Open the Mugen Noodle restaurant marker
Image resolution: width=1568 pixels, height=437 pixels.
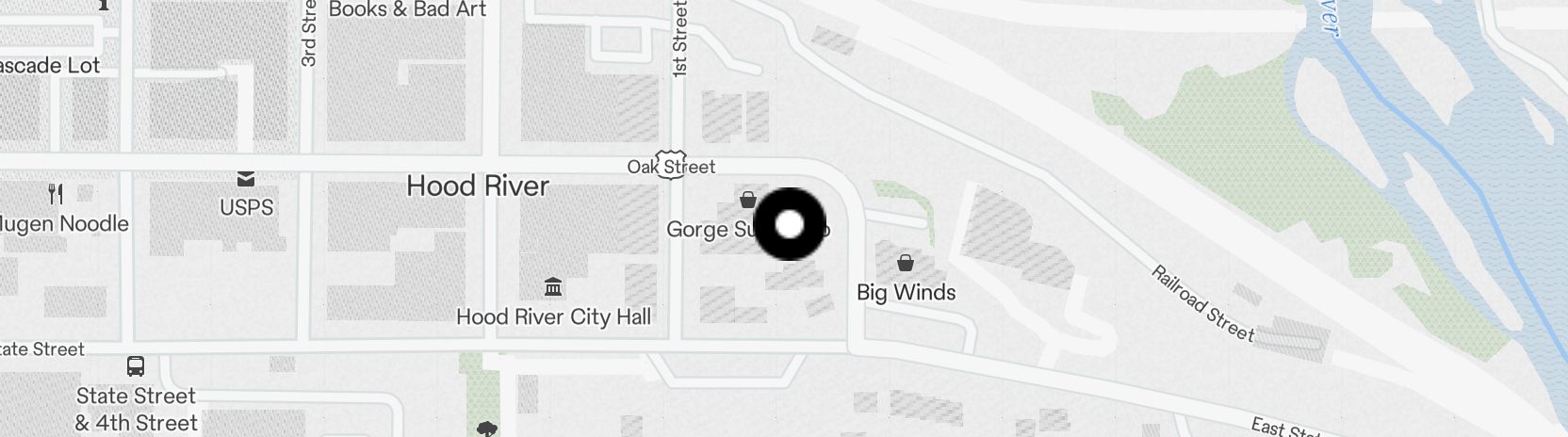[56, 195]
